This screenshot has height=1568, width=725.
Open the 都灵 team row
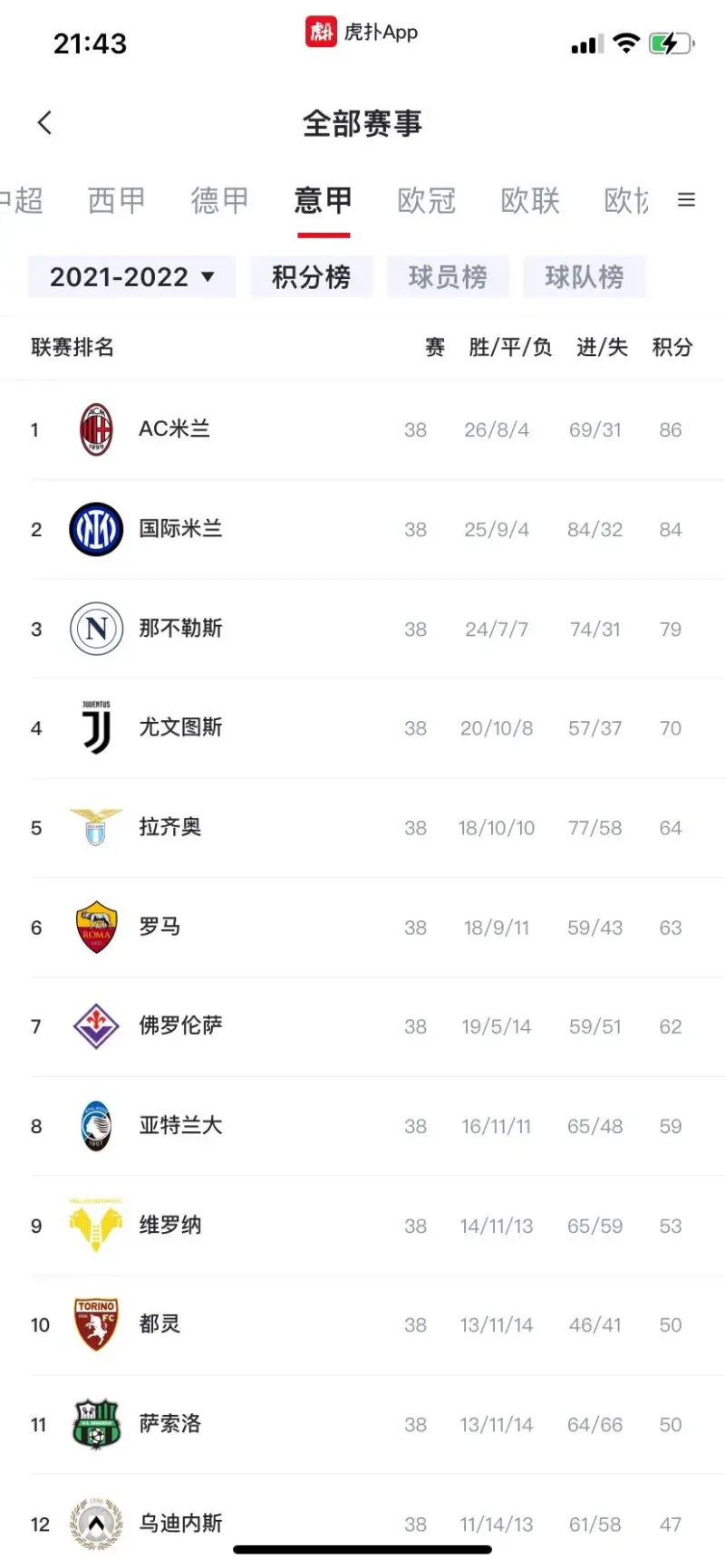tap(362, 1325)
